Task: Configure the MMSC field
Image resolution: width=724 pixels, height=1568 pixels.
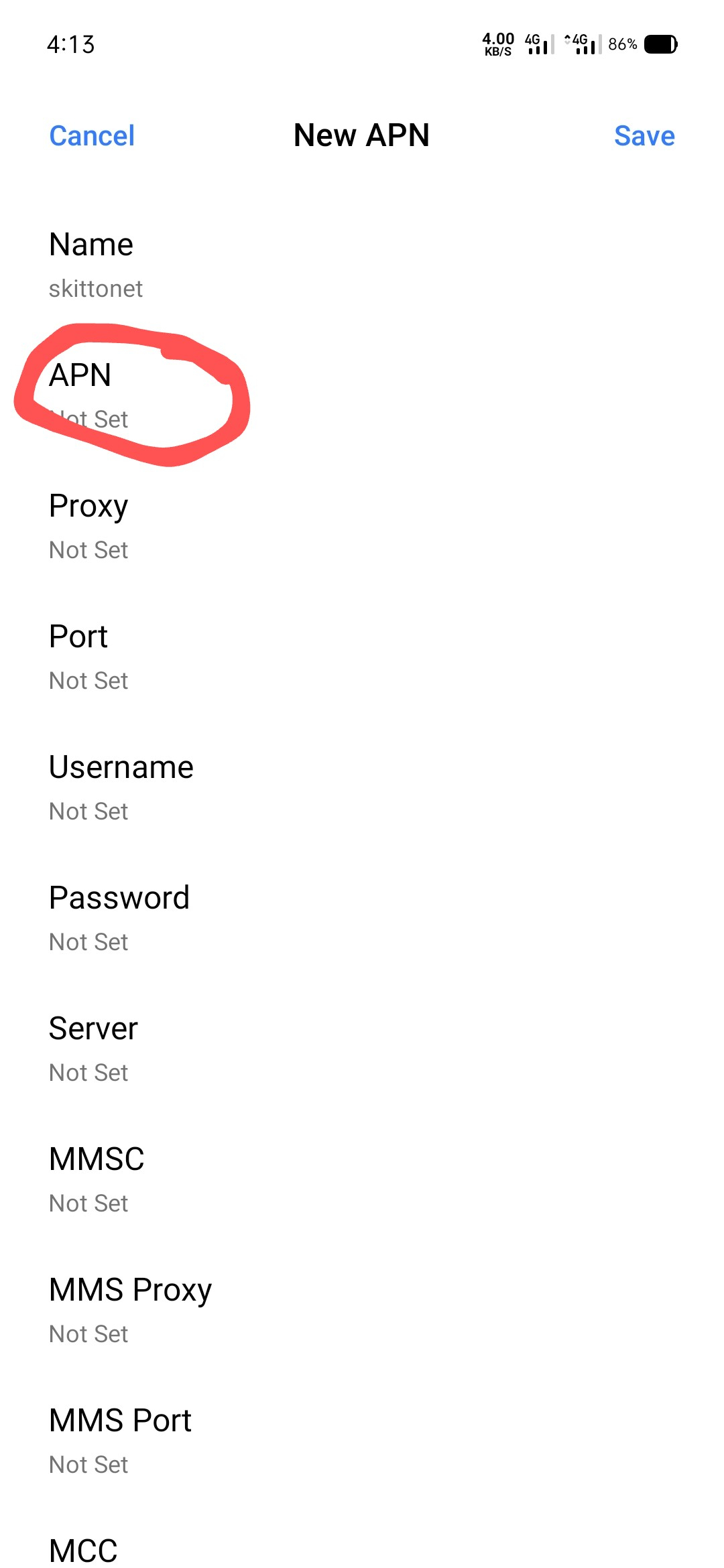Action: pyautogui.click(x=362, y=1179)
